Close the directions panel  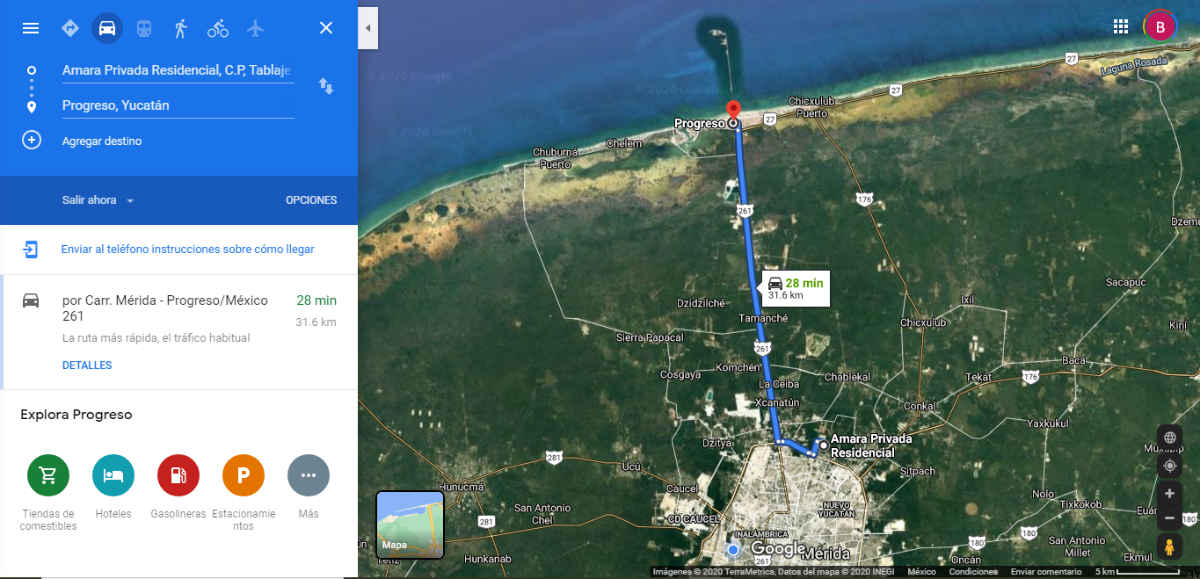click(x=326, y=28)
